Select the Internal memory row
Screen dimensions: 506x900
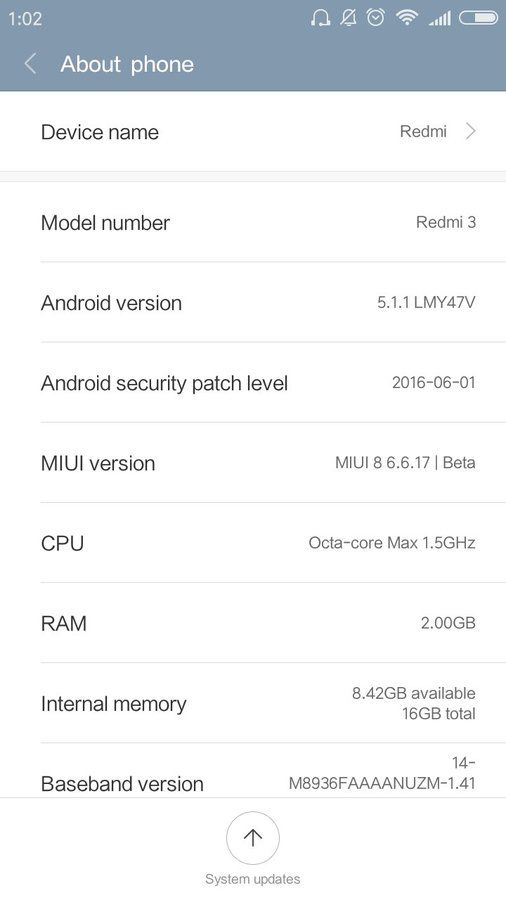(253, 703)
